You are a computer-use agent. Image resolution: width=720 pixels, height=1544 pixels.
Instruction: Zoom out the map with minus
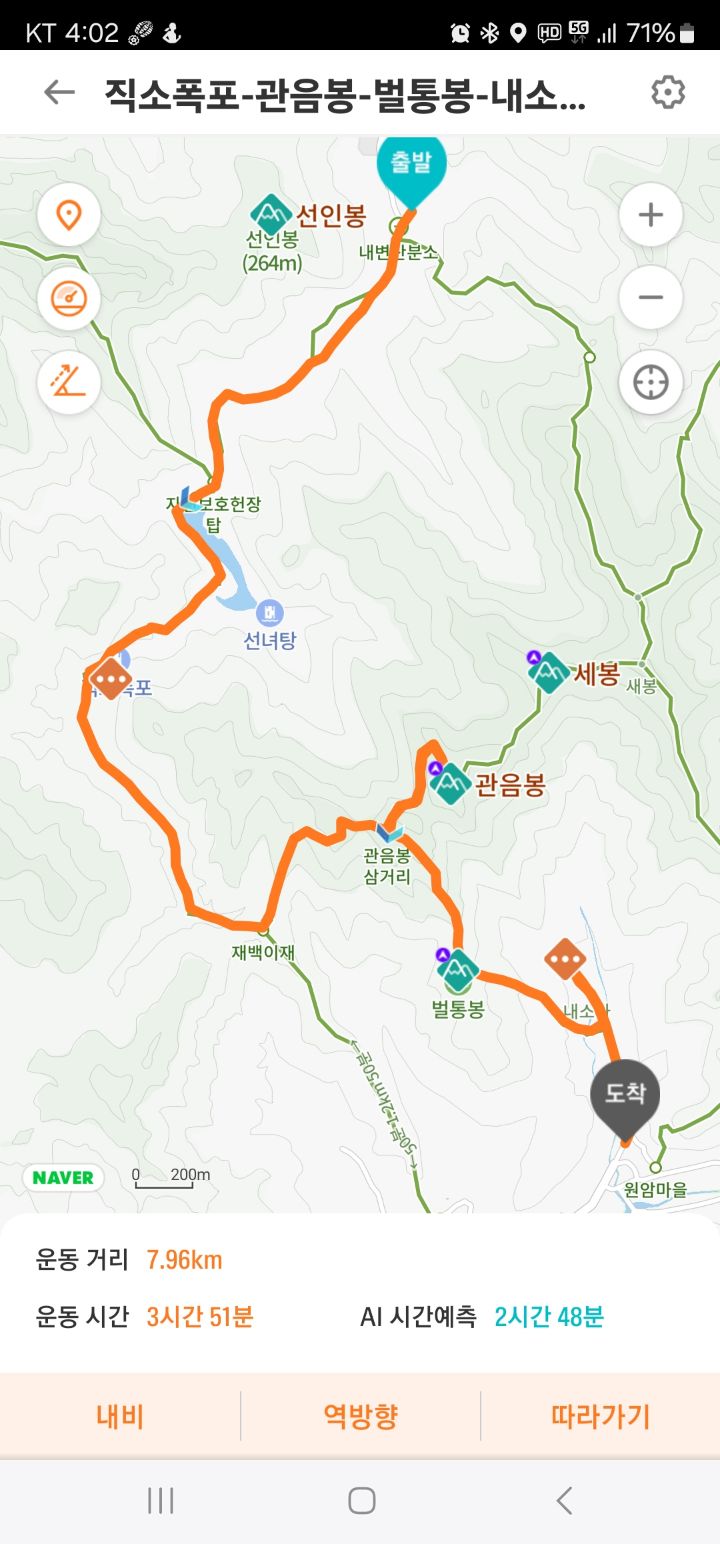(651, 298)
